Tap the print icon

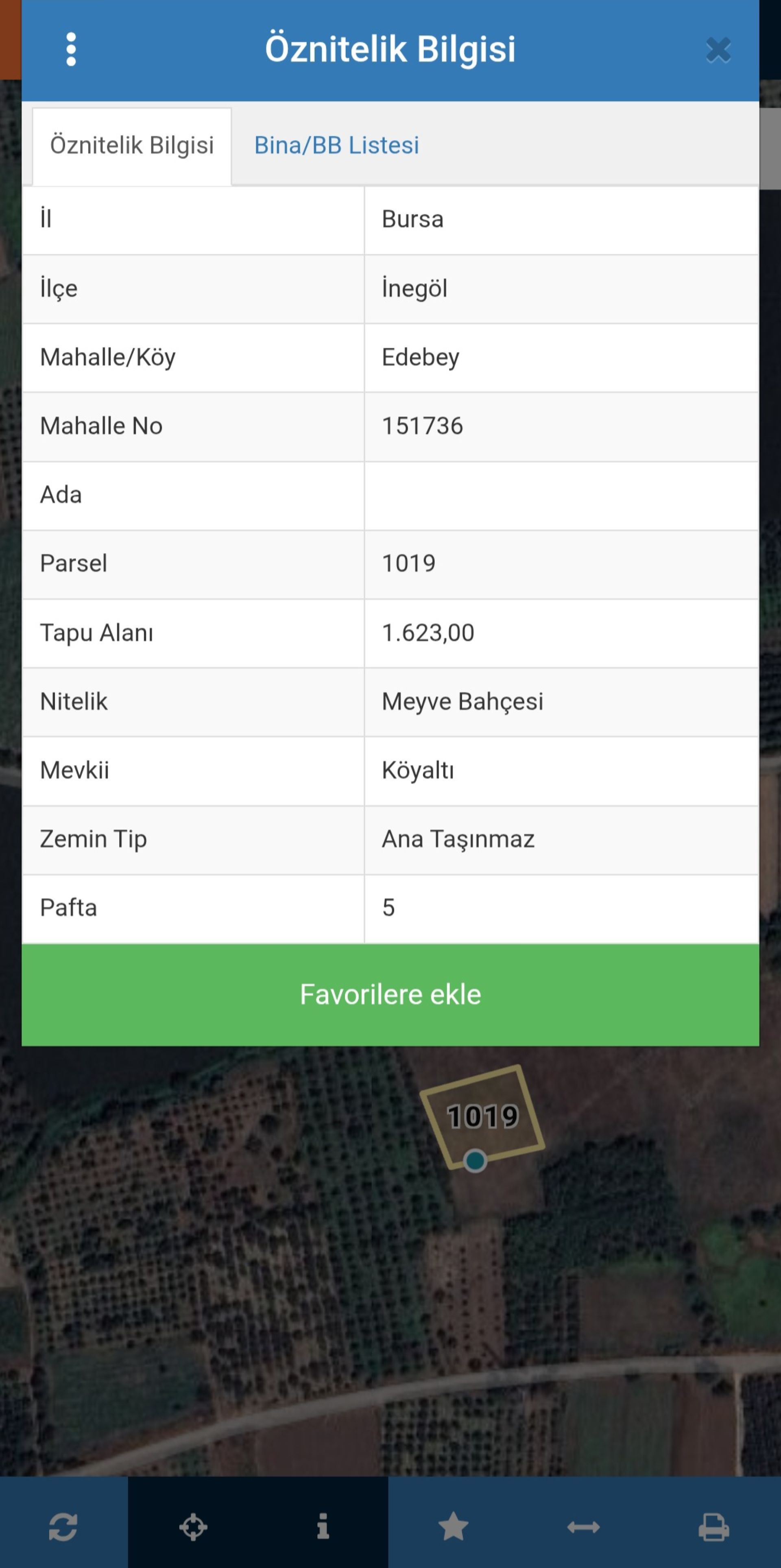[x=713, y=1527]
